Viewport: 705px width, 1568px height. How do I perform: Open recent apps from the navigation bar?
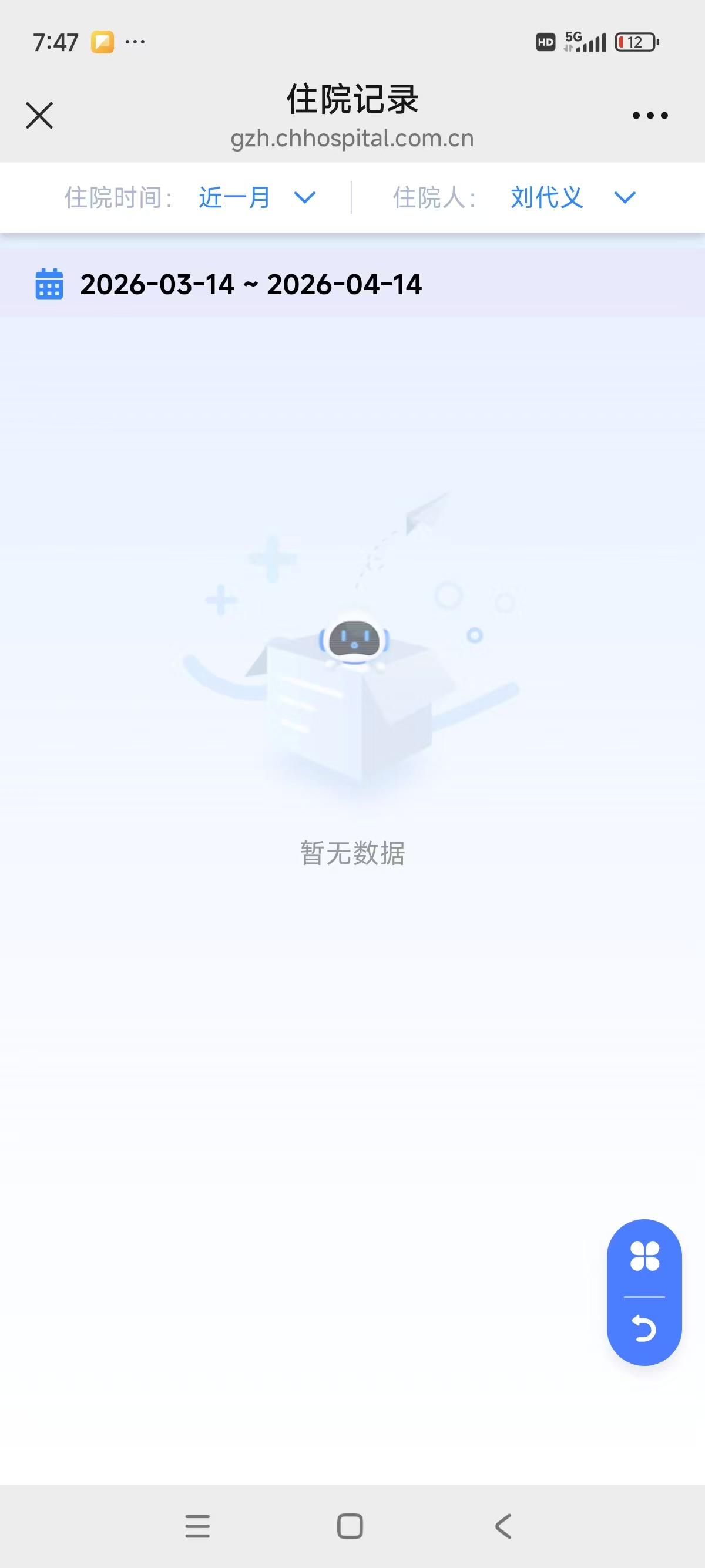[197, 1526]
